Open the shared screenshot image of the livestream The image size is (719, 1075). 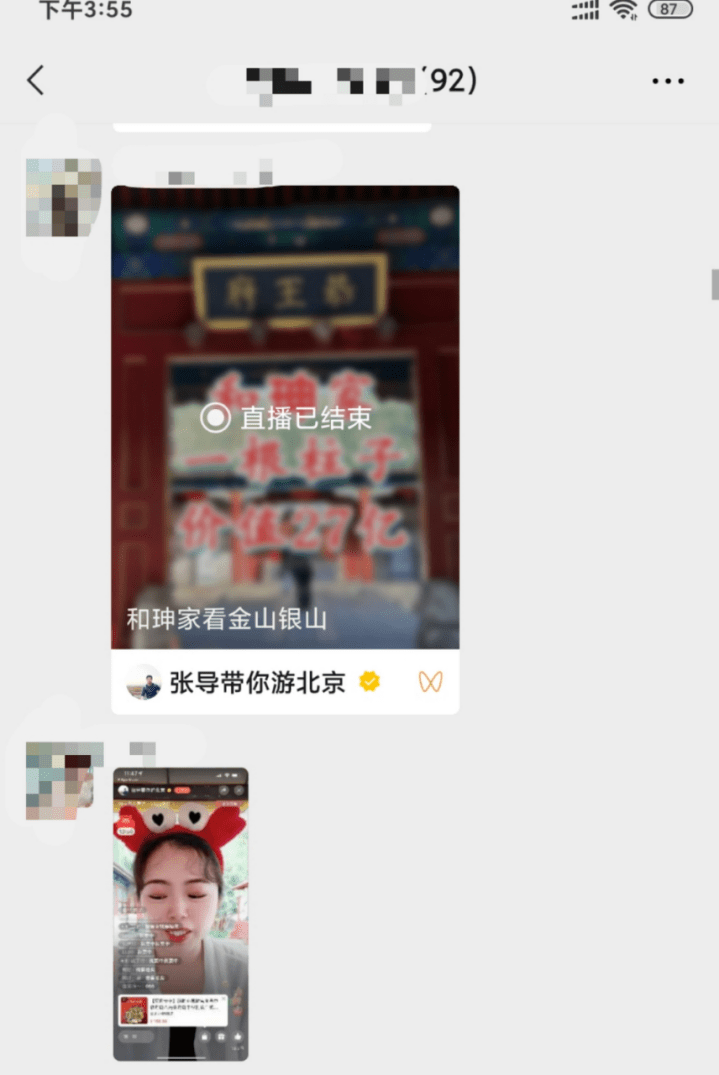pos(180,913)
